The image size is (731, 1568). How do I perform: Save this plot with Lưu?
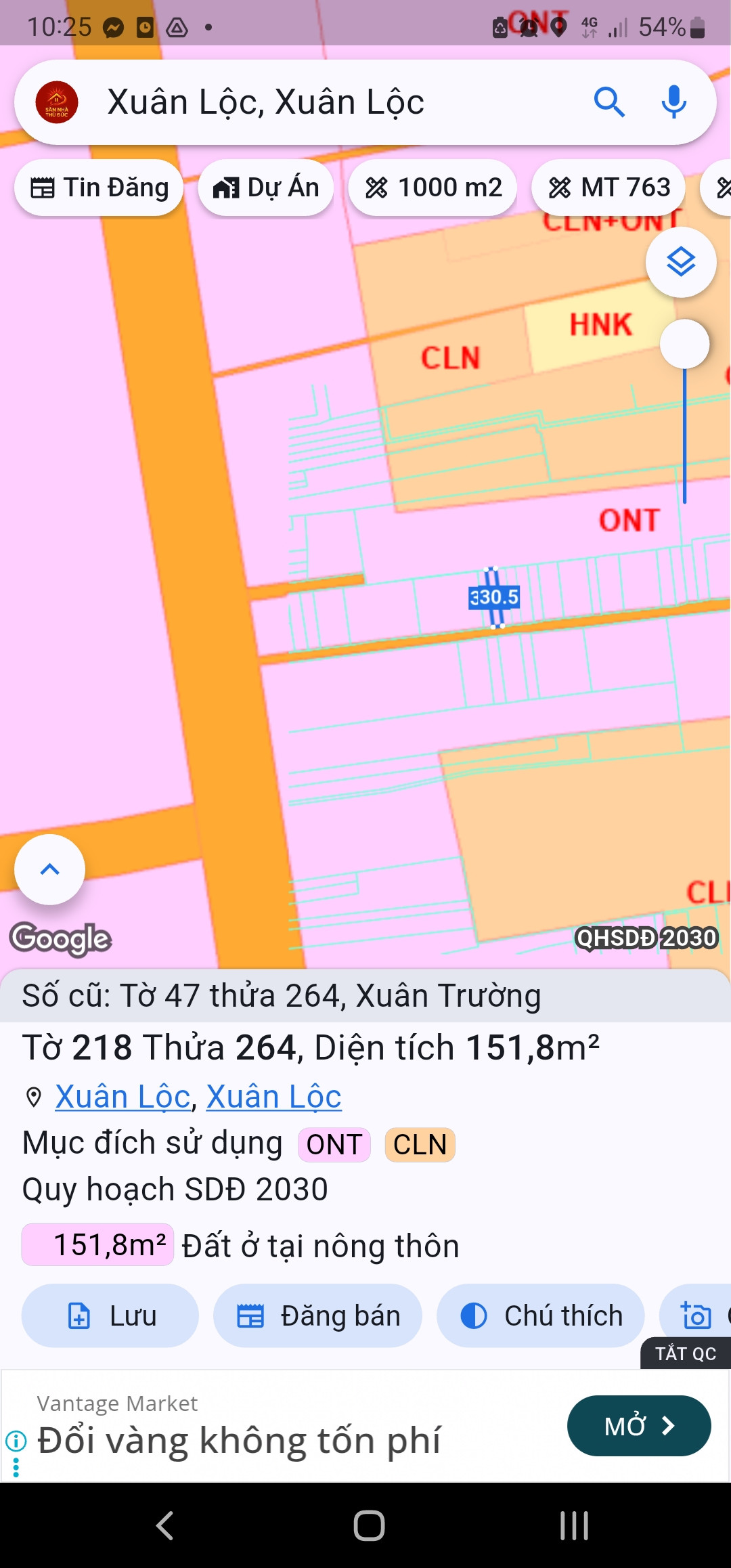110,1316
